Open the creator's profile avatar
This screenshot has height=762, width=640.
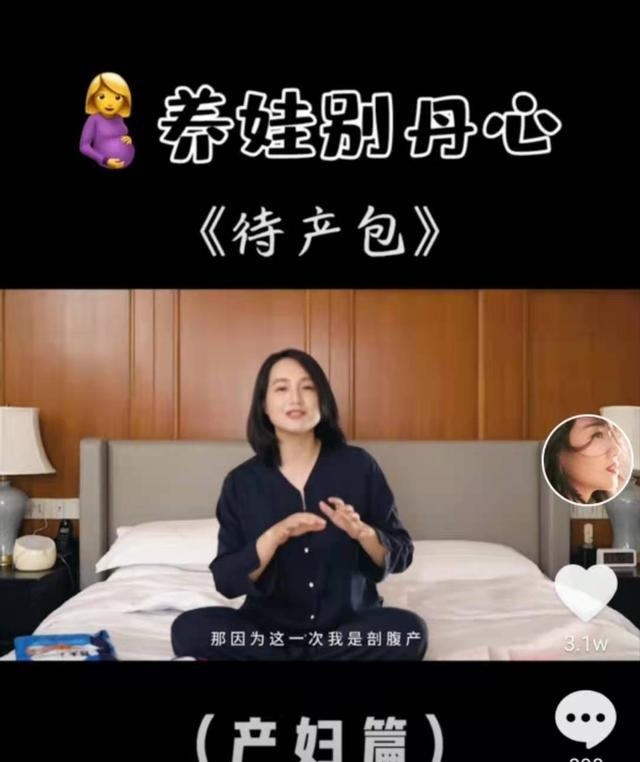coord(587,460)
